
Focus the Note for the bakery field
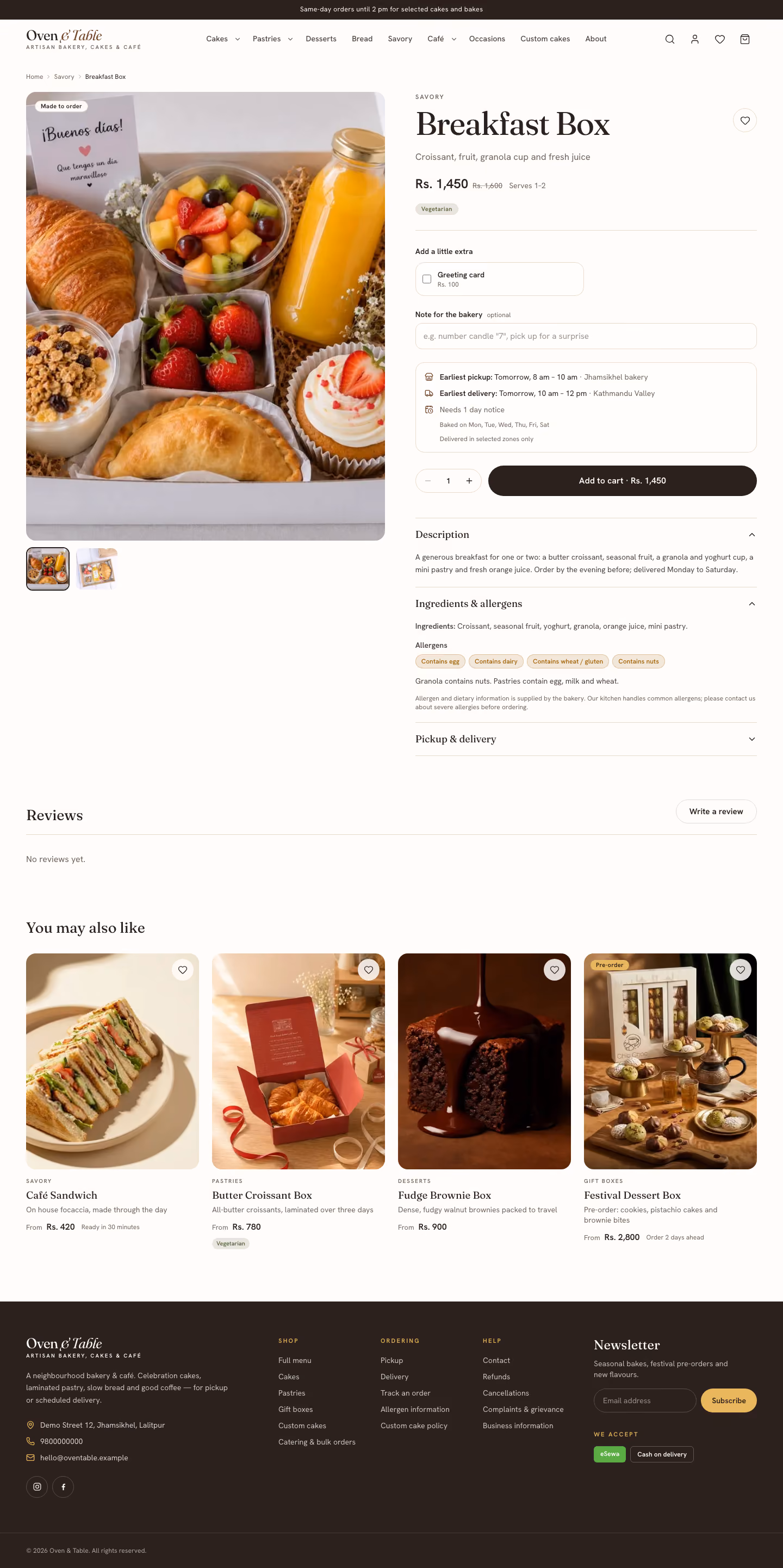pos(585,336)
